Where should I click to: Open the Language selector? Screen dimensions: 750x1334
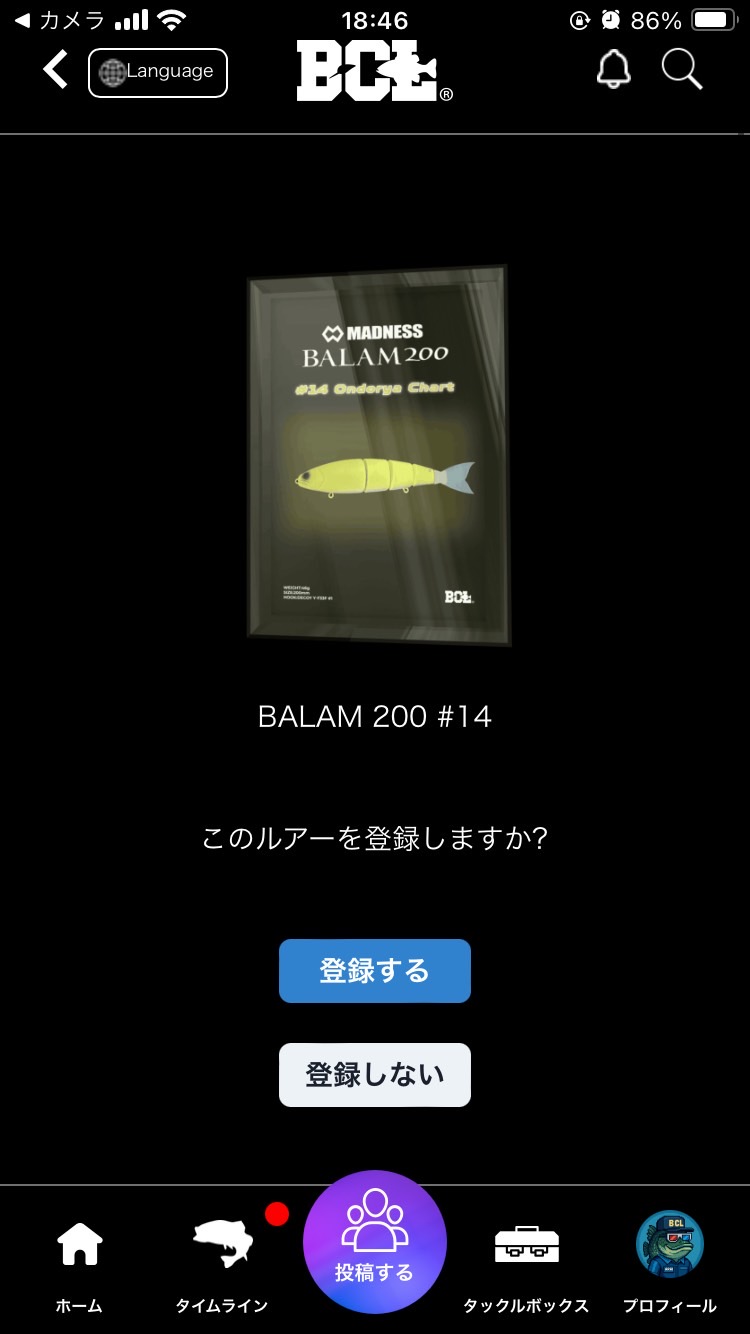pyautogui.click(x=158, y=73)
